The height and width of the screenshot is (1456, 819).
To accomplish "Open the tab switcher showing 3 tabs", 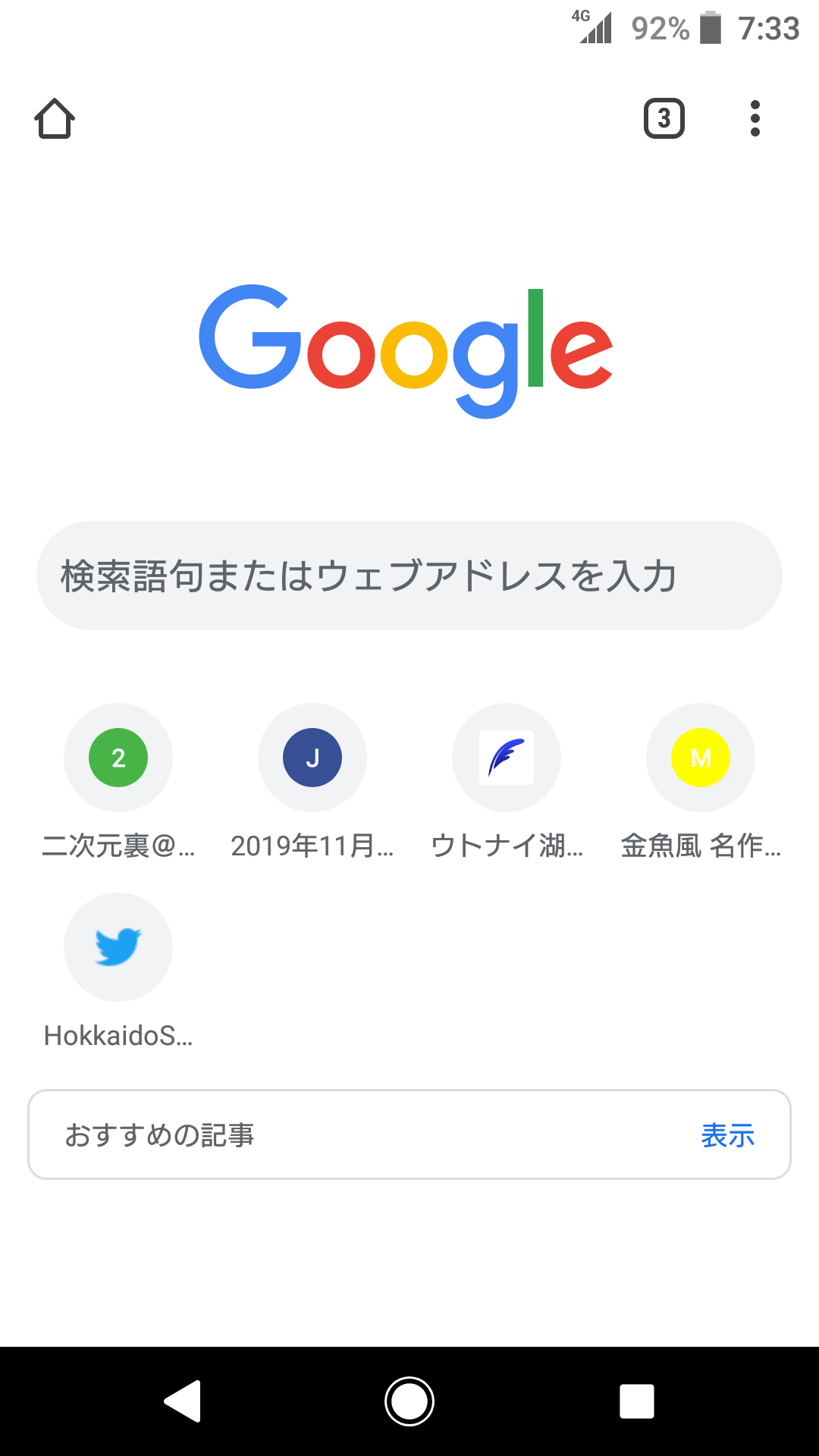I will tap(664, 119).
